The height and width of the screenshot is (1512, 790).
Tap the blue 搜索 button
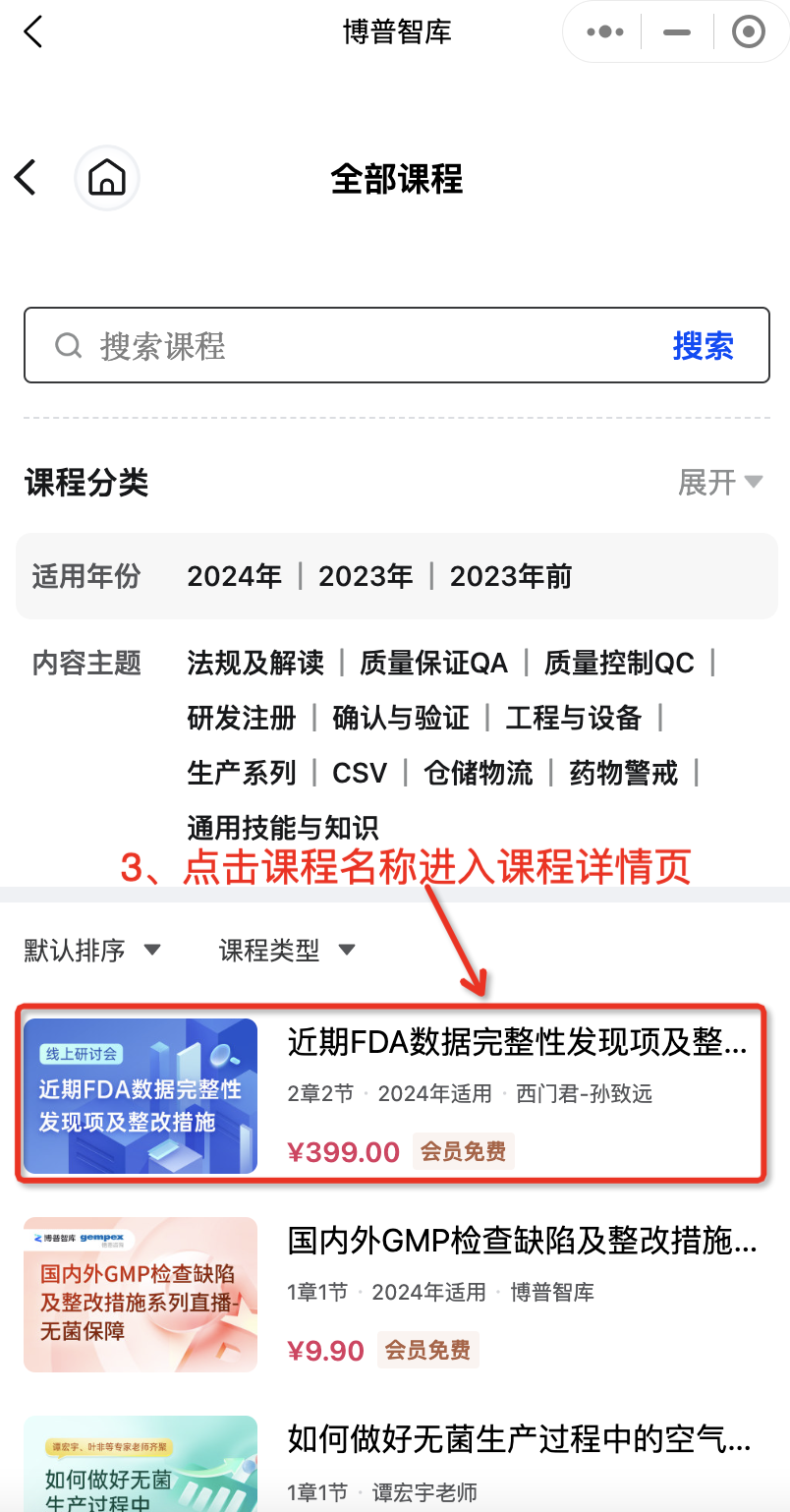pyautogui.click(x=703, y=346)
